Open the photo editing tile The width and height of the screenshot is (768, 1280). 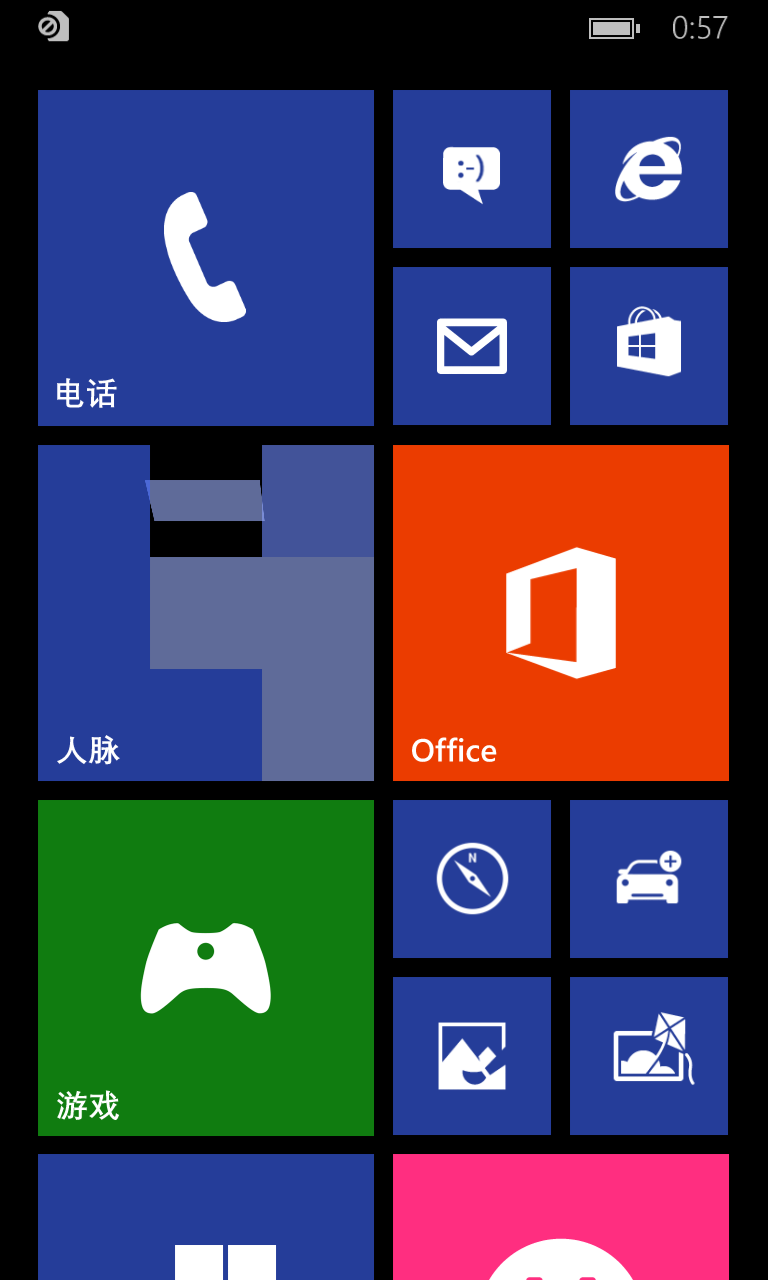(x=472, y=1056)
